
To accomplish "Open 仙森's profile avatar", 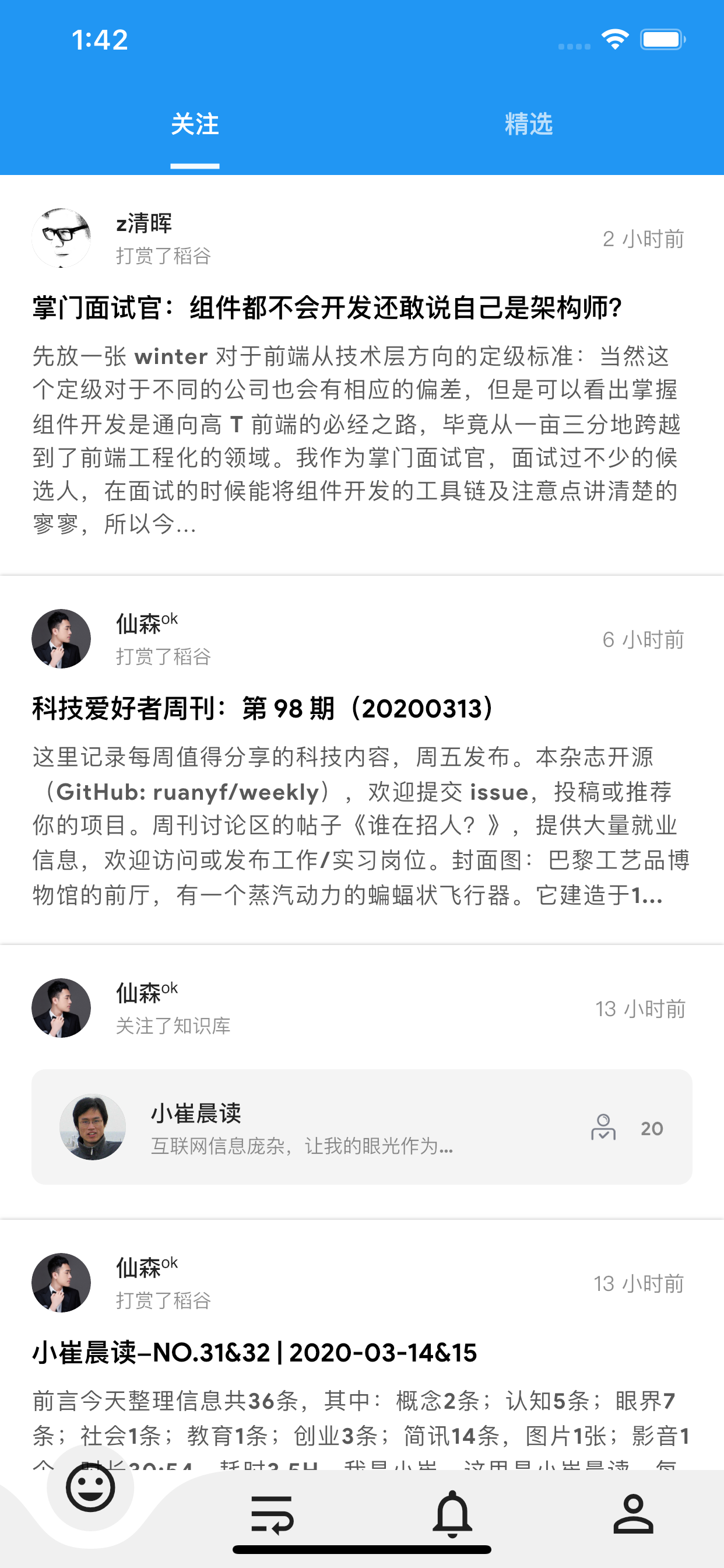I will point(61,639).
